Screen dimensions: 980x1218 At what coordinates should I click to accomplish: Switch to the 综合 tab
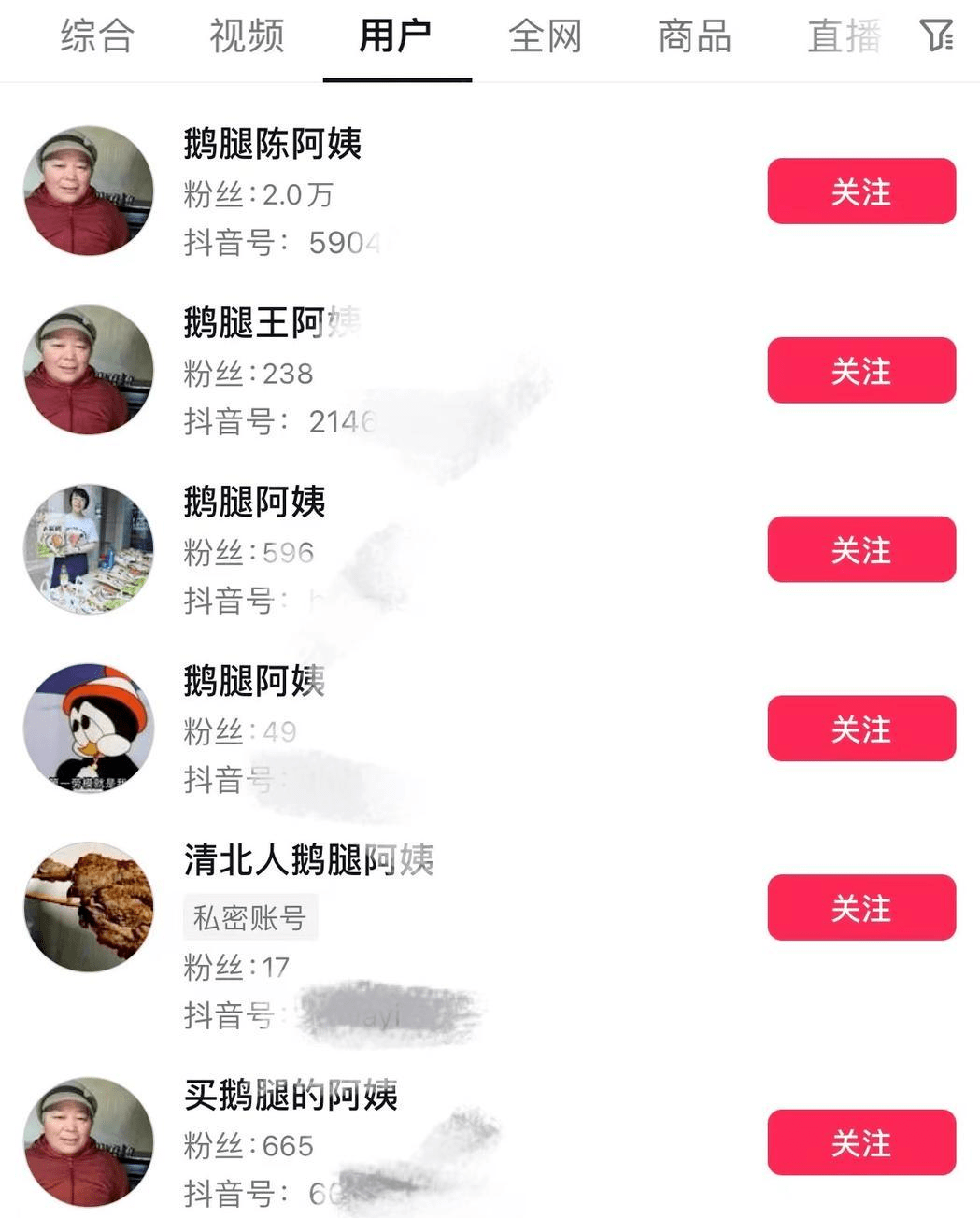coord(97,36)
